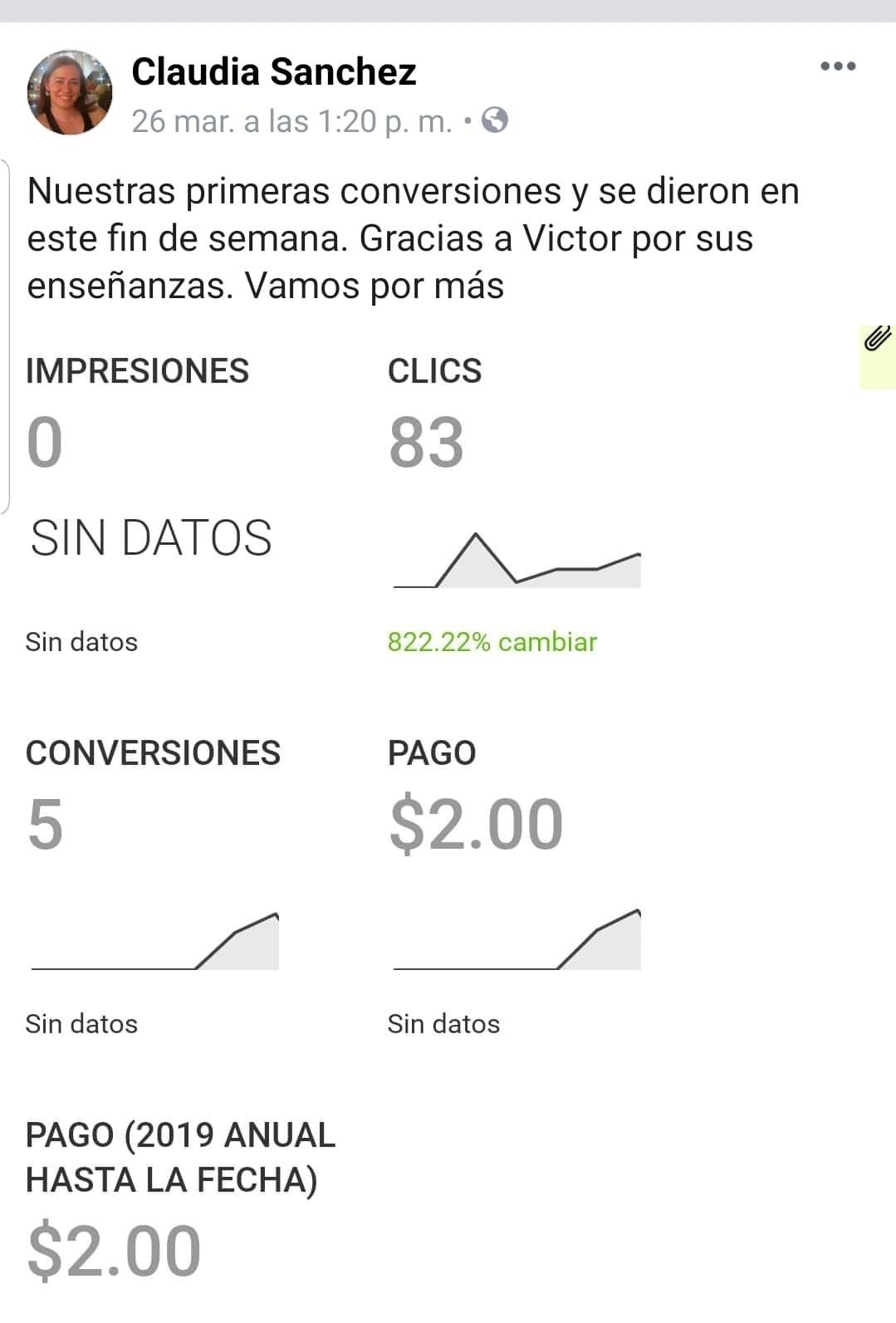
Task: Open the post's three-dot options menu
Action: click(837, 66)
